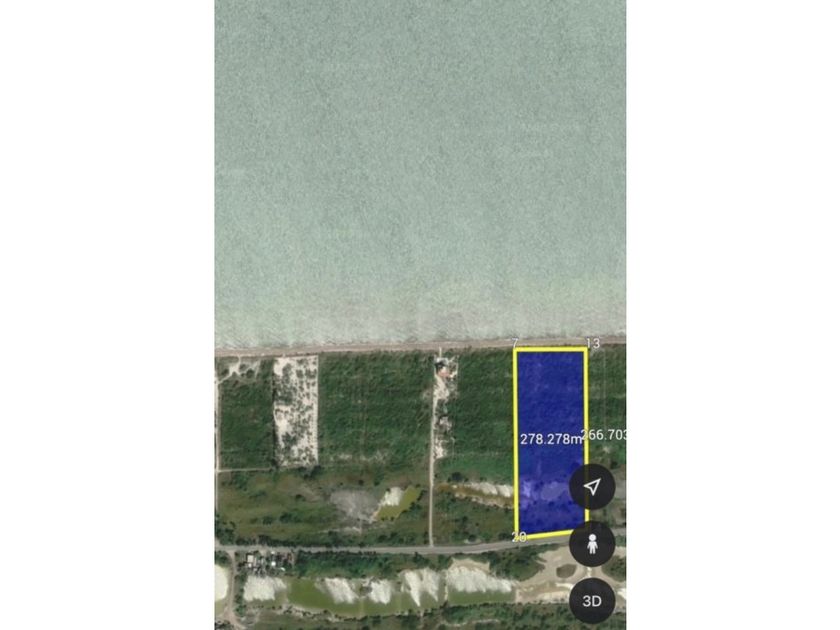Enable Street View pegman
840x630 pixels.
coord(592,544)
